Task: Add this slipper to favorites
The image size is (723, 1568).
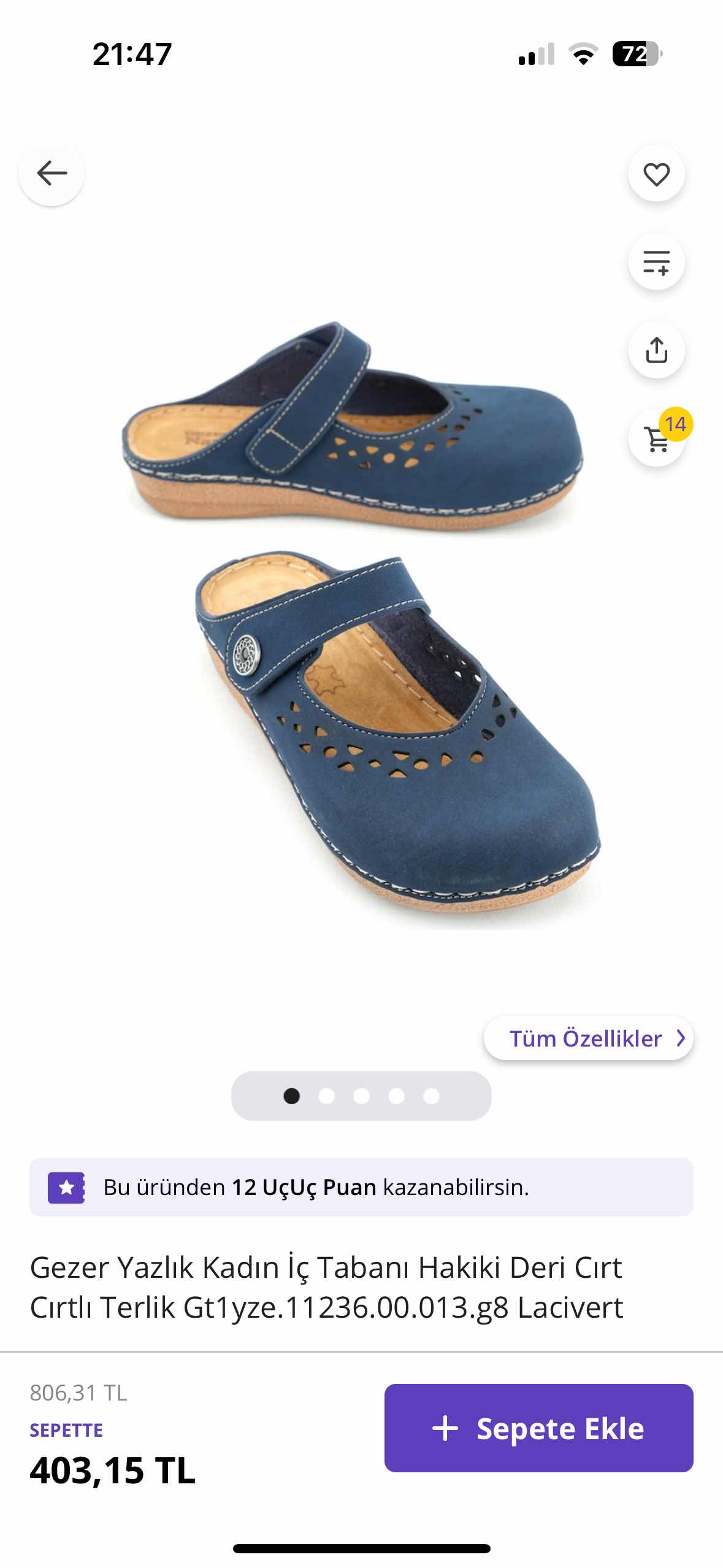Action: click(656, 174)
